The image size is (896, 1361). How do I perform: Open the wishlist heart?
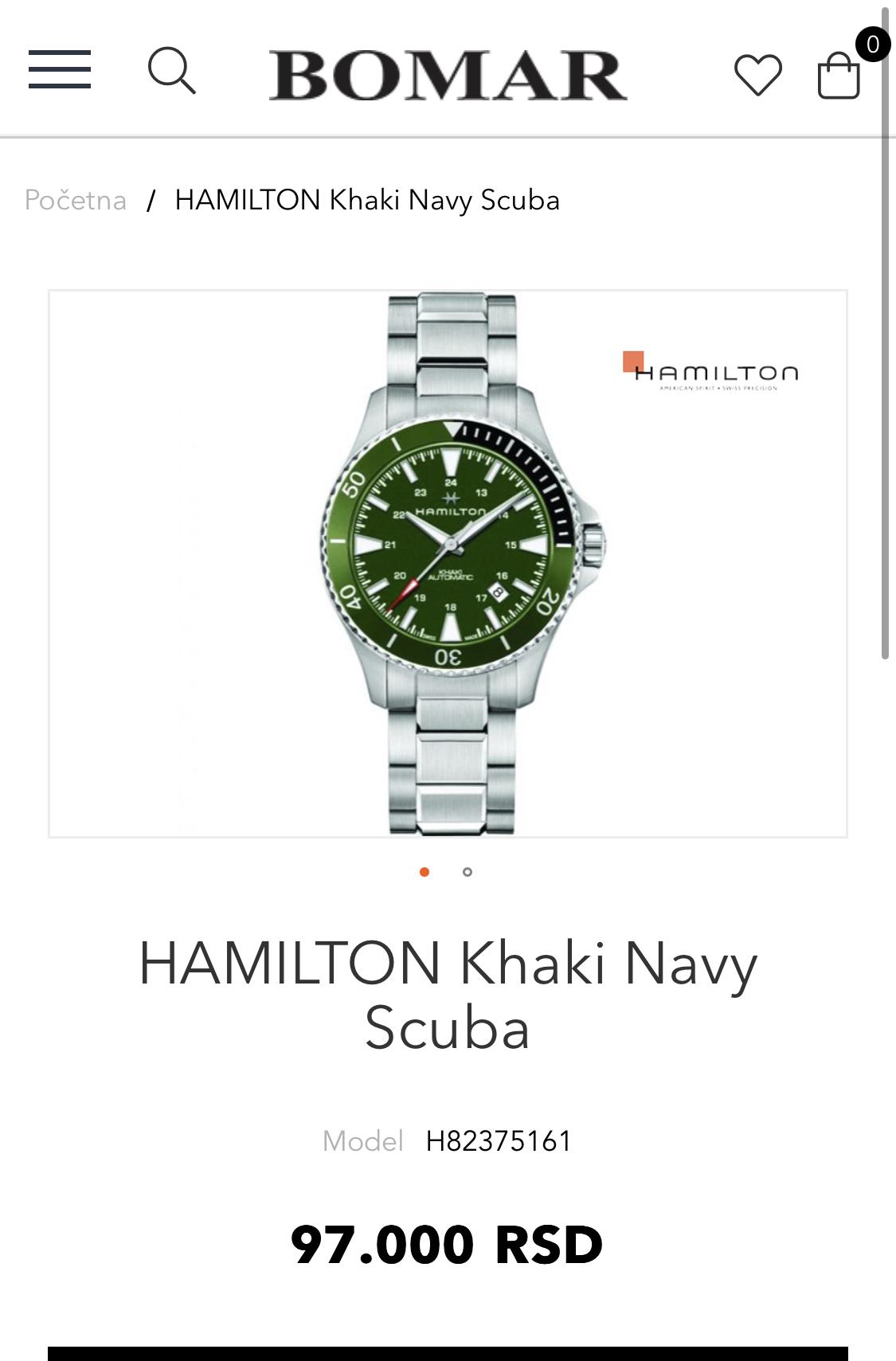pos(757,75)
